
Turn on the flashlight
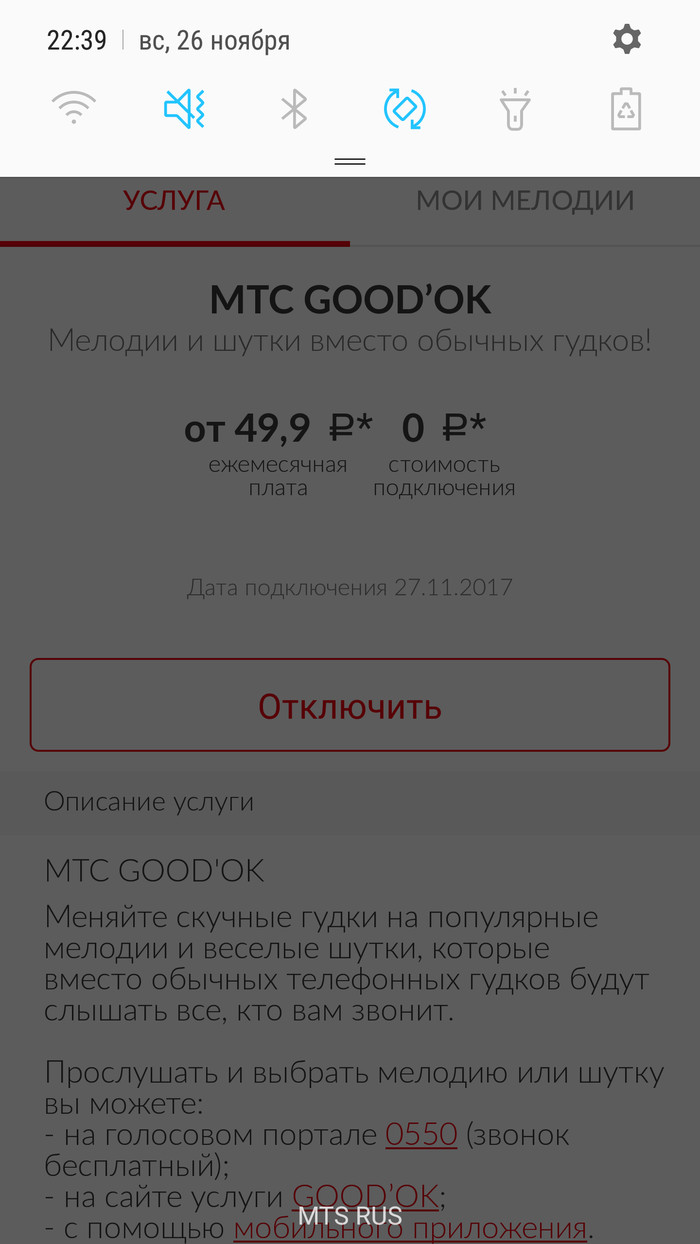pos(515,108)
